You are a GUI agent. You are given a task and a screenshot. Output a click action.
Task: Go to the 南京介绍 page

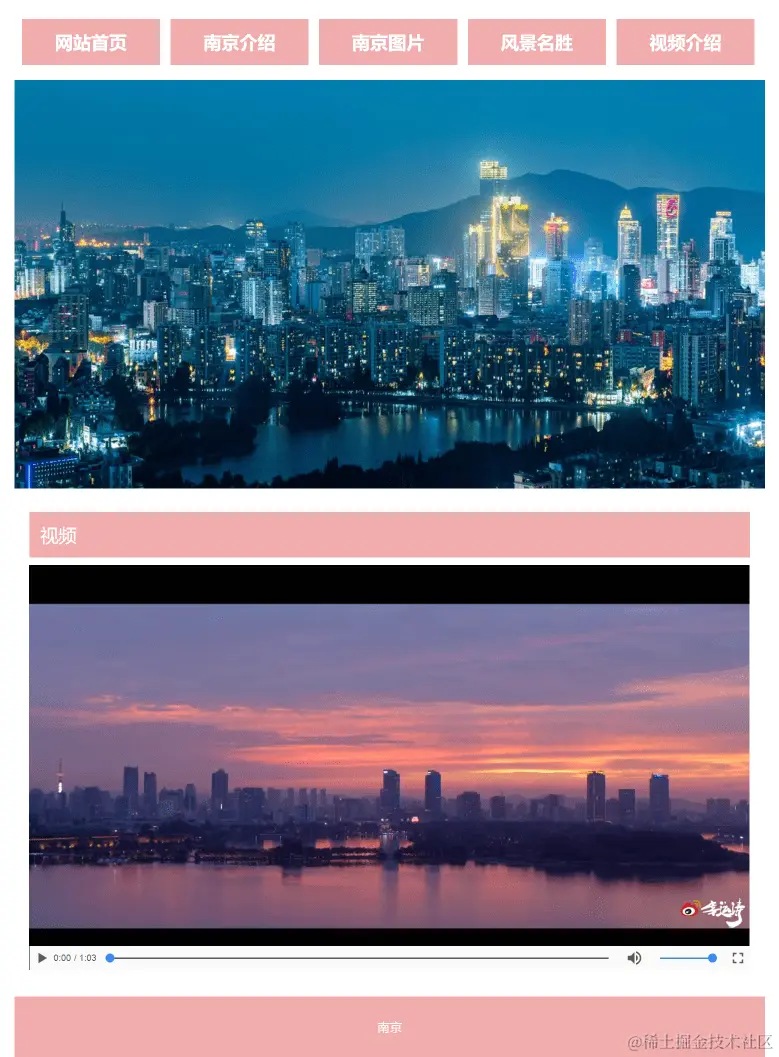point(239,43)
